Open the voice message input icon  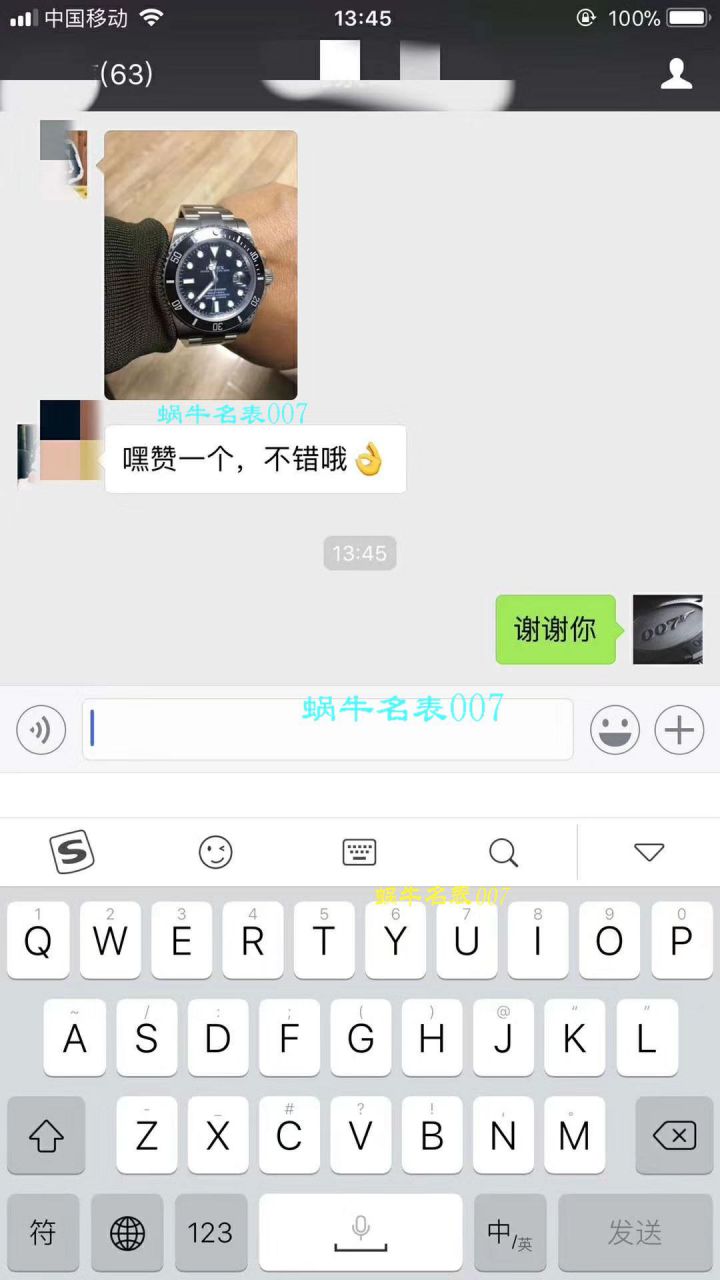(40, 729)
